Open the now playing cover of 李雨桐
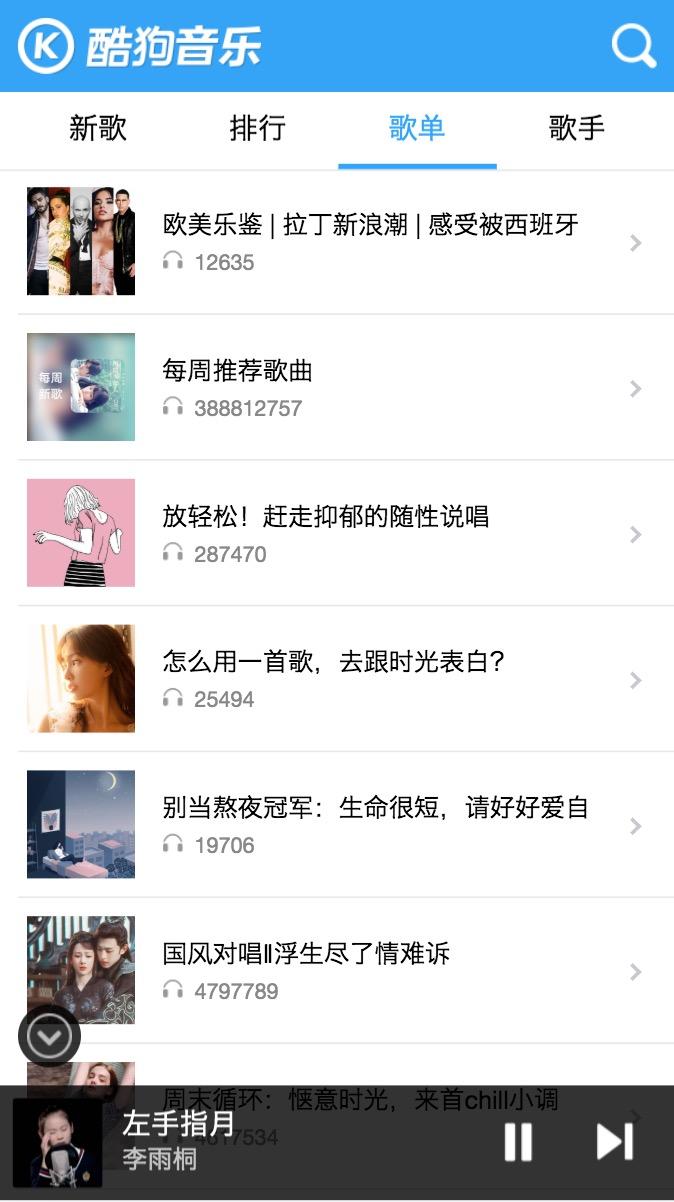 [57, 1143]
